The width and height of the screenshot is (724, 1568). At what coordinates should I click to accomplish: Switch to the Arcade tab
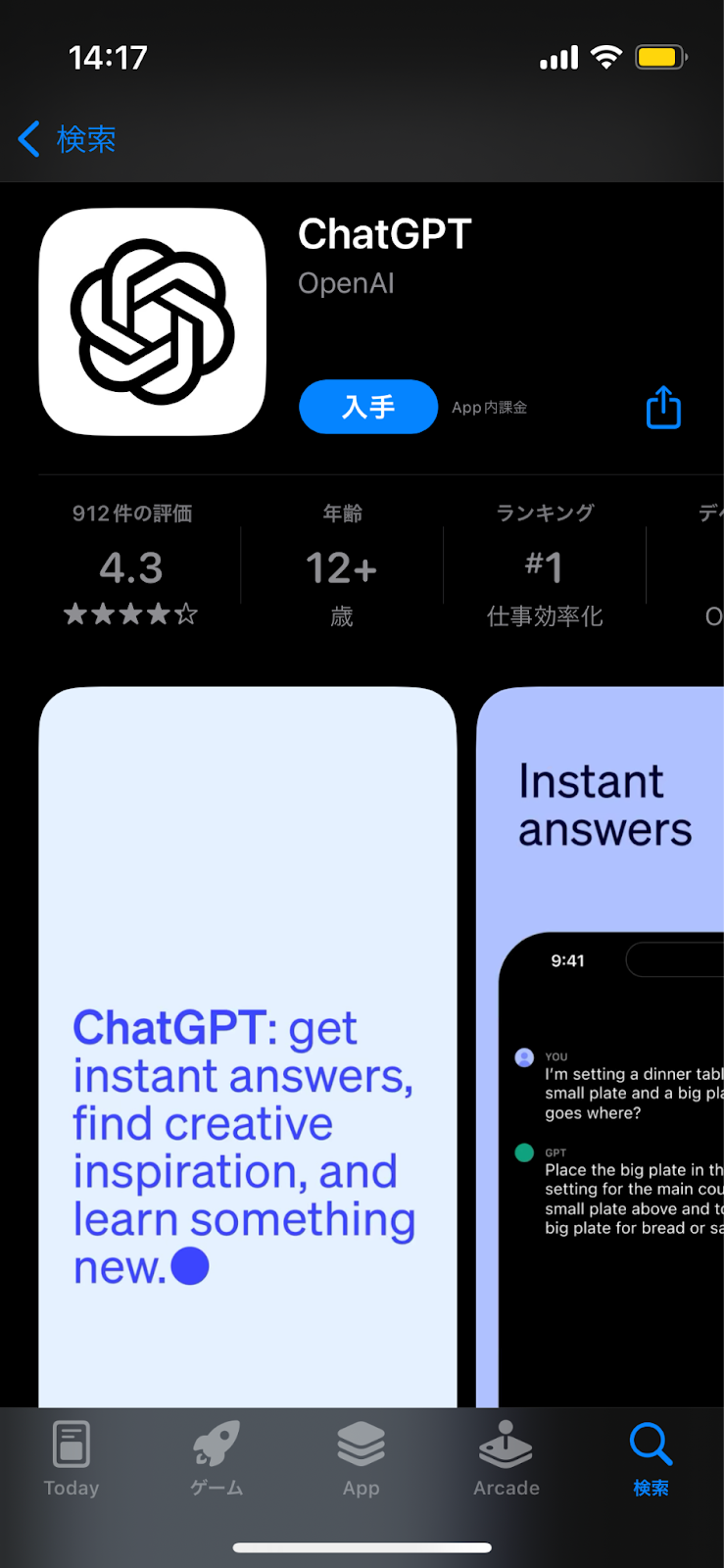coord(506,1458)
